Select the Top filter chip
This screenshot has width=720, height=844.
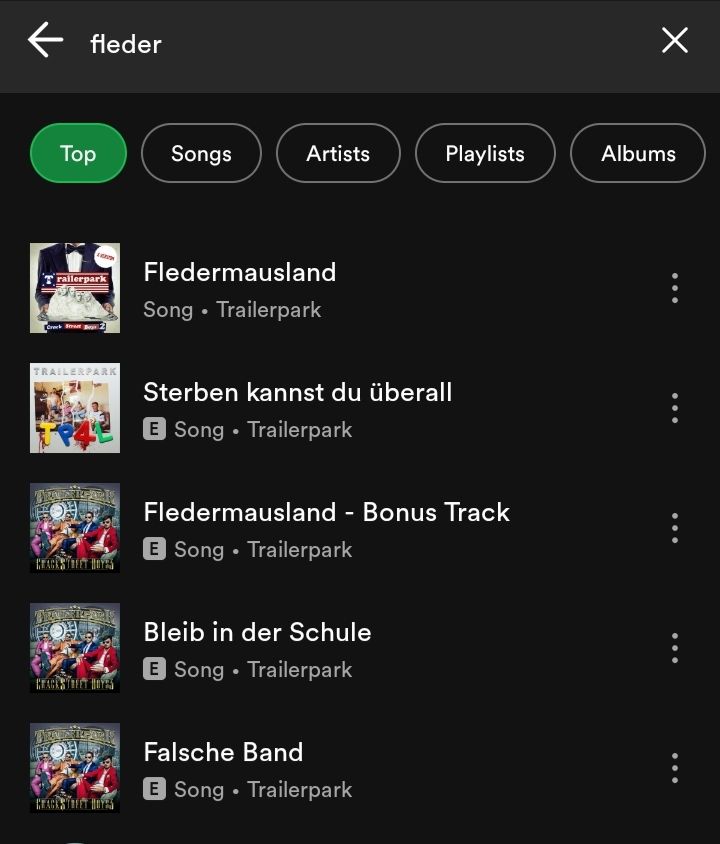78,154
